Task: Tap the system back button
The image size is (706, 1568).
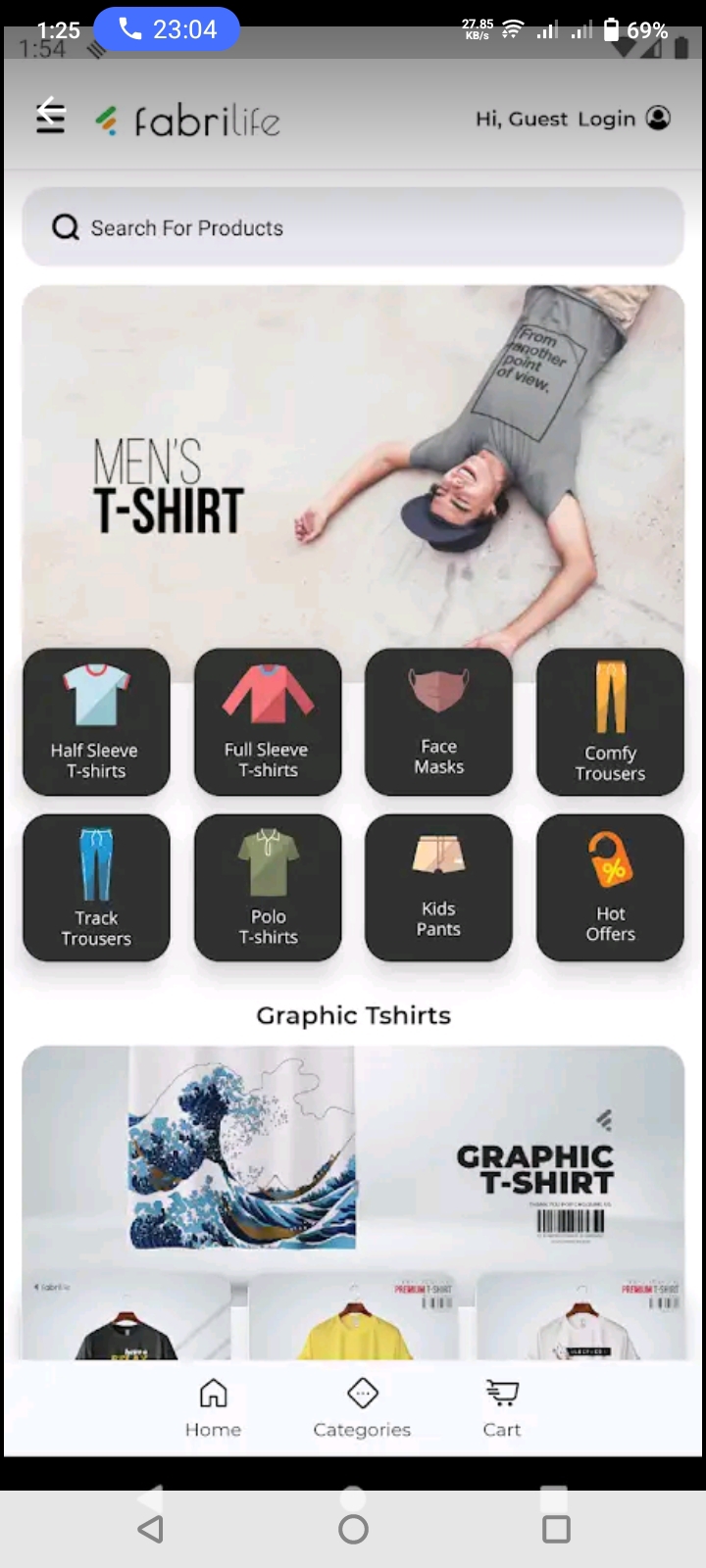Action: point(150,1529)
